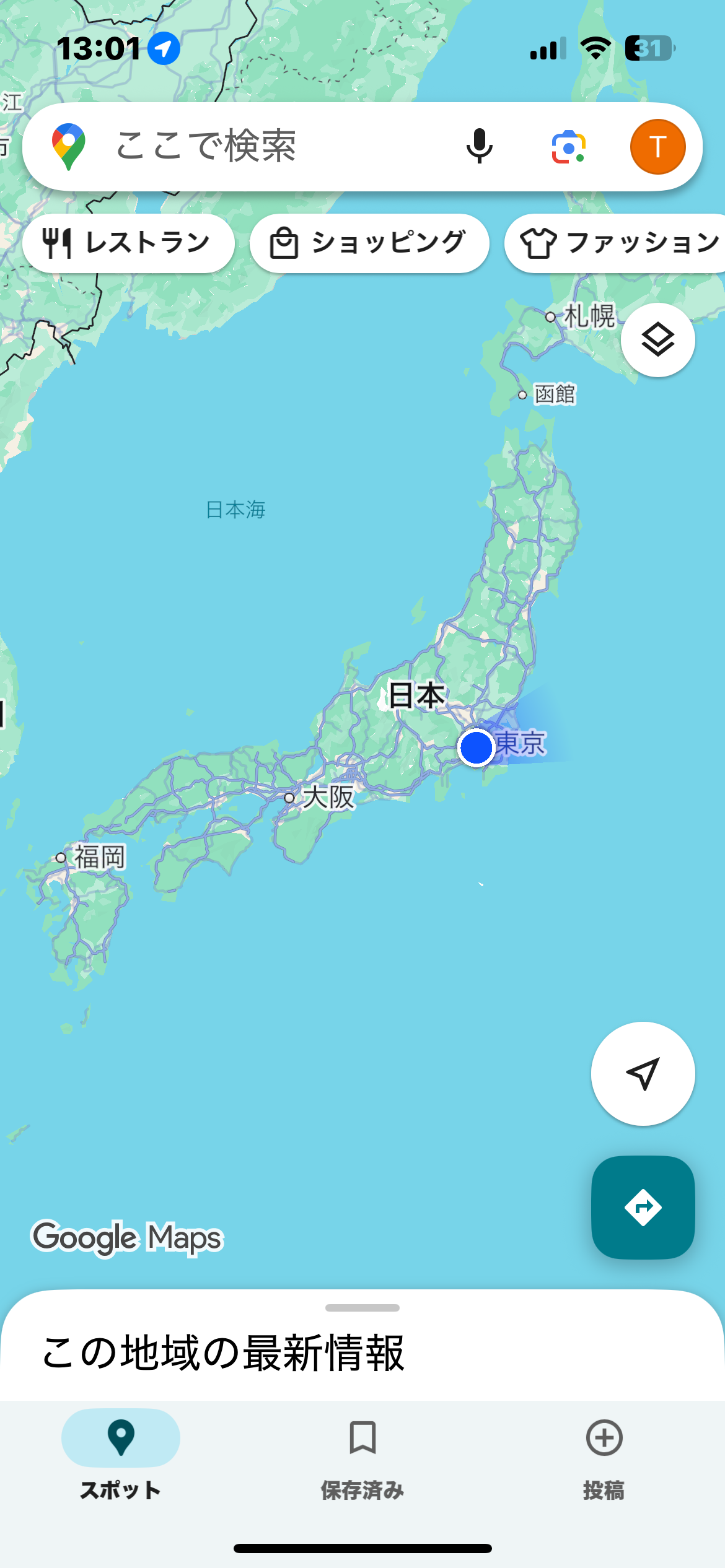Viewport: 725px width, 1568px height.
Task: Switch to the スポット tab
Action: pos(121,1453)
